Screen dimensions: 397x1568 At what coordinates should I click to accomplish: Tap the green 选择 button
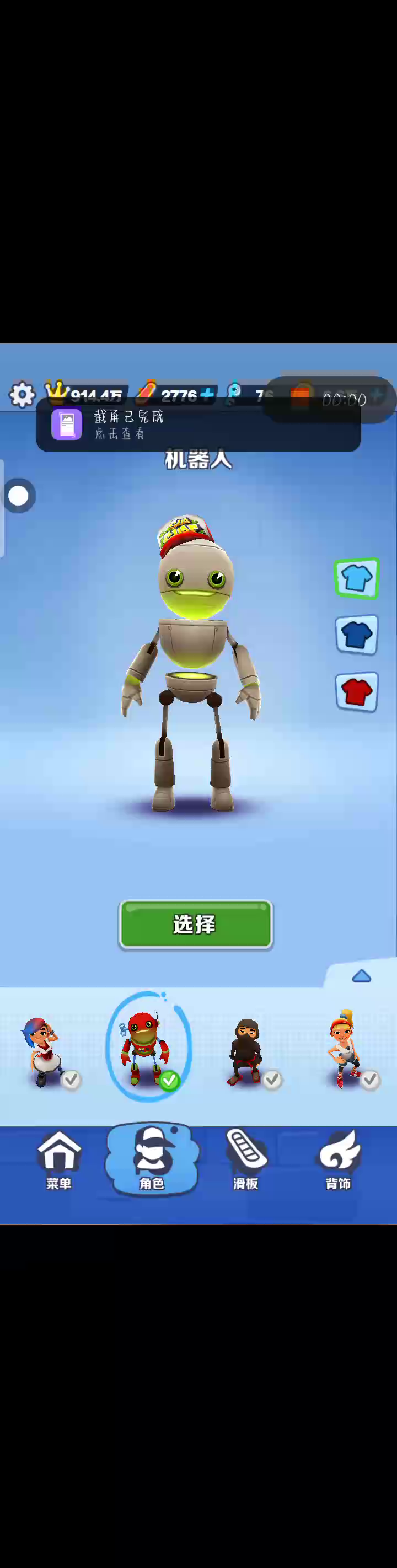[195, 924]
